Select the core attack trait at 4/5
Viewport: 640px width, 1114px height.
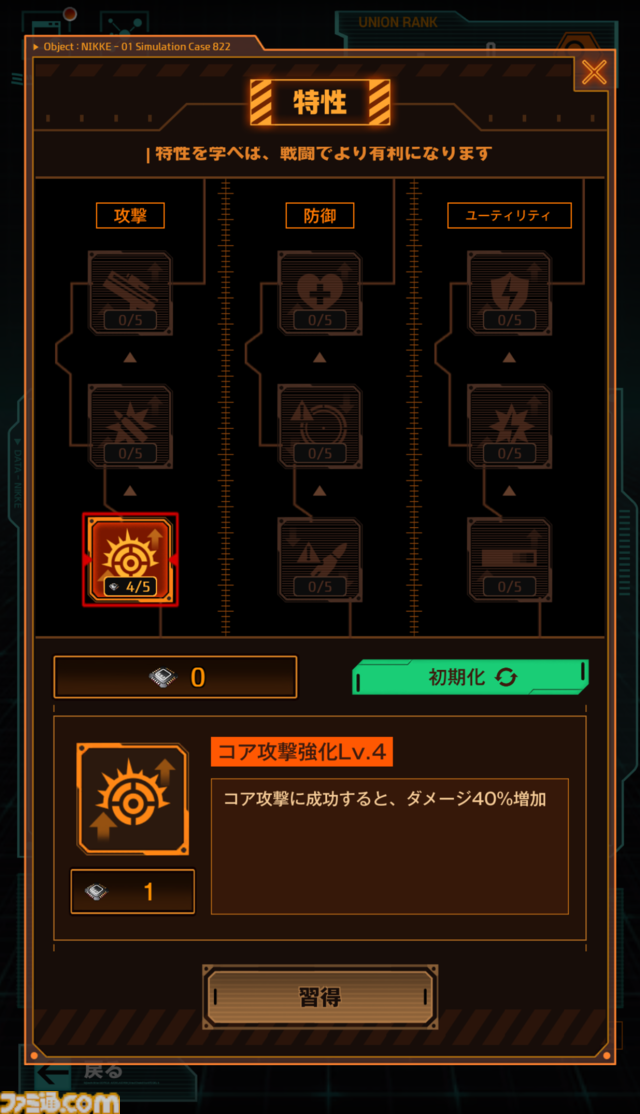coord(130,560)
